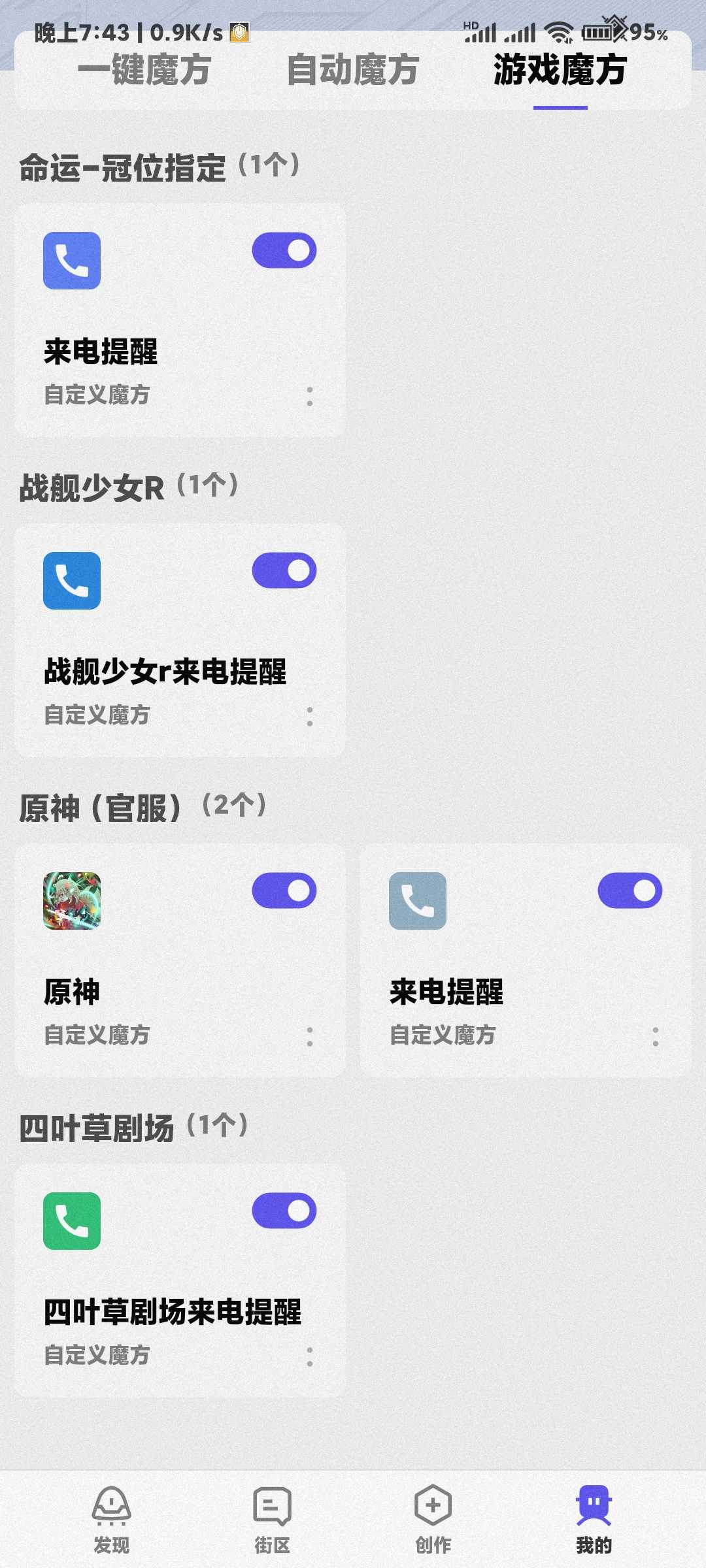Open the 战舰少女r来电提醒 card
Image resolution: width=706 pixels, height=1568 pixels.
180,640
